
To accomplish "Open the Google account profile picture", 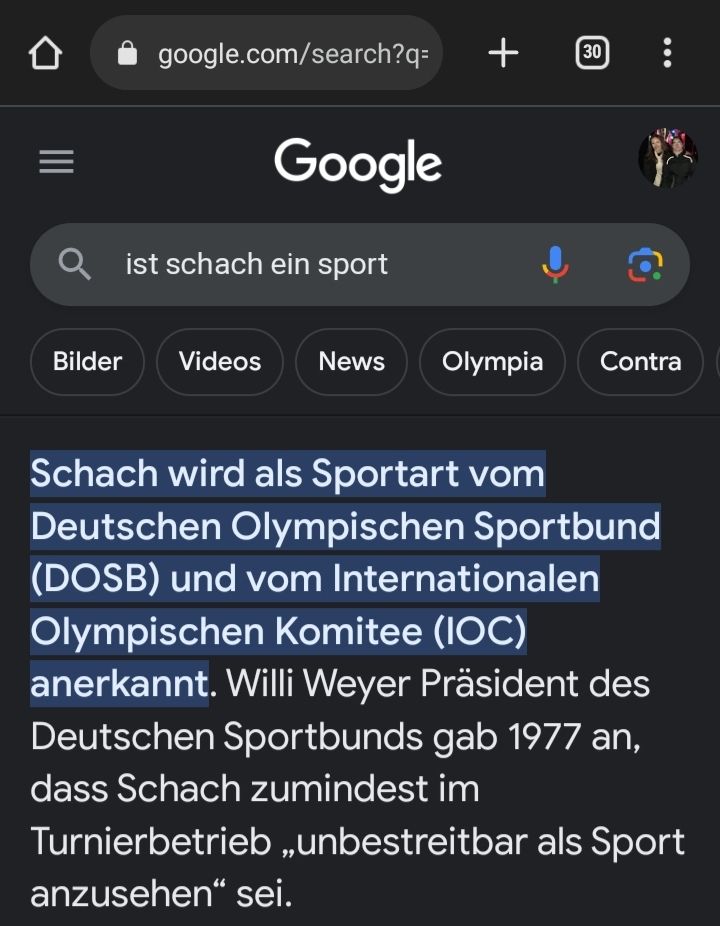I will pyautogui.click(x=667, y=159).
